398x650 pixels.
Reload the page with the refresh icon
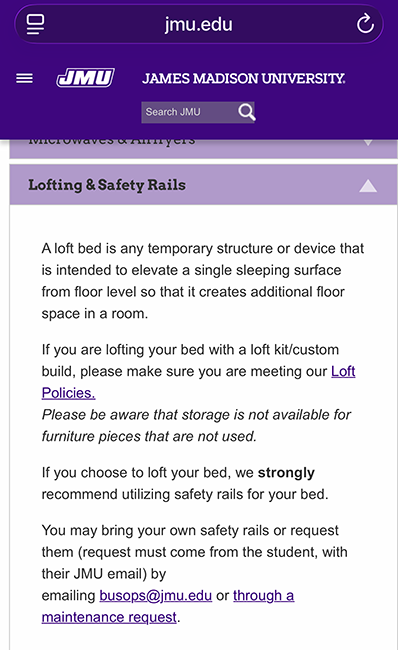[365, 24]
